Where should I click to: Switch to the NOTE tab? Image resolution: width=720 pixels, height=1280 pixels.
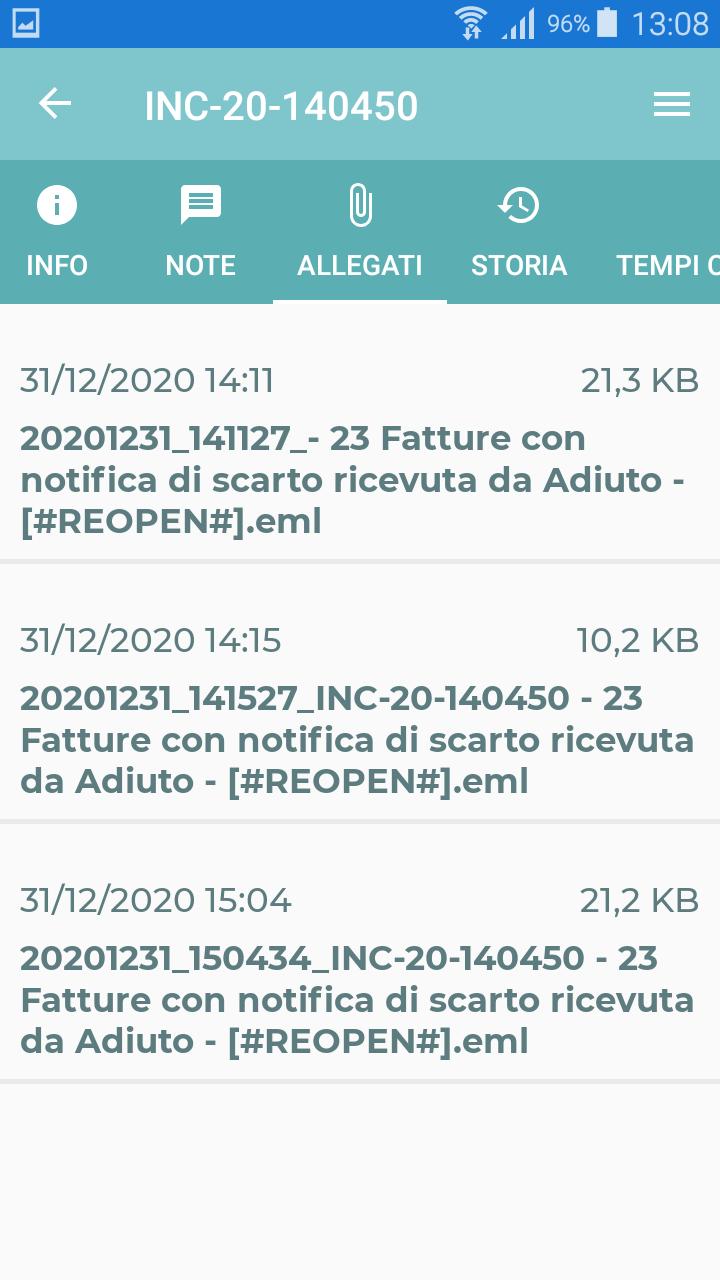pos(200,232)
